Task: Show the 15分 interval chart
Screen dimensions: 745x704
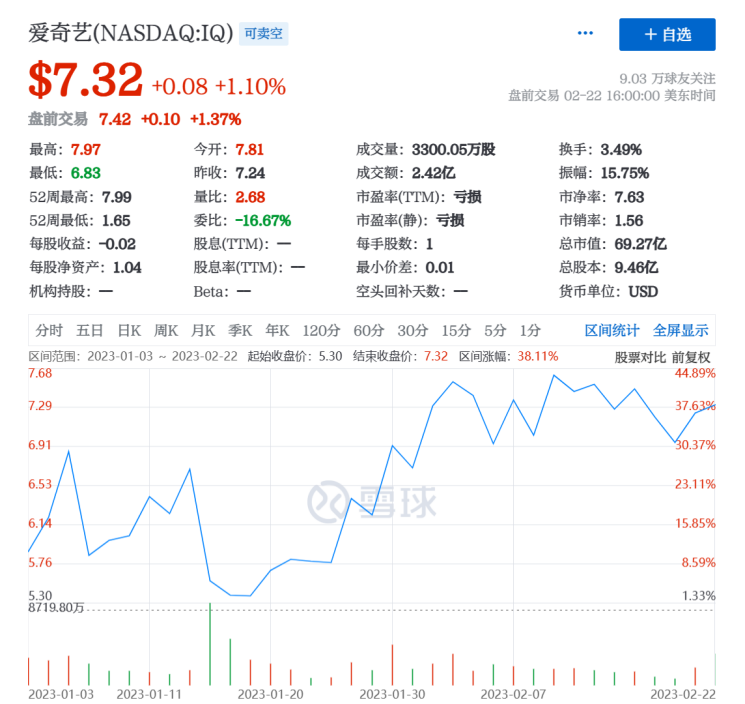Action: click(456, 330)
